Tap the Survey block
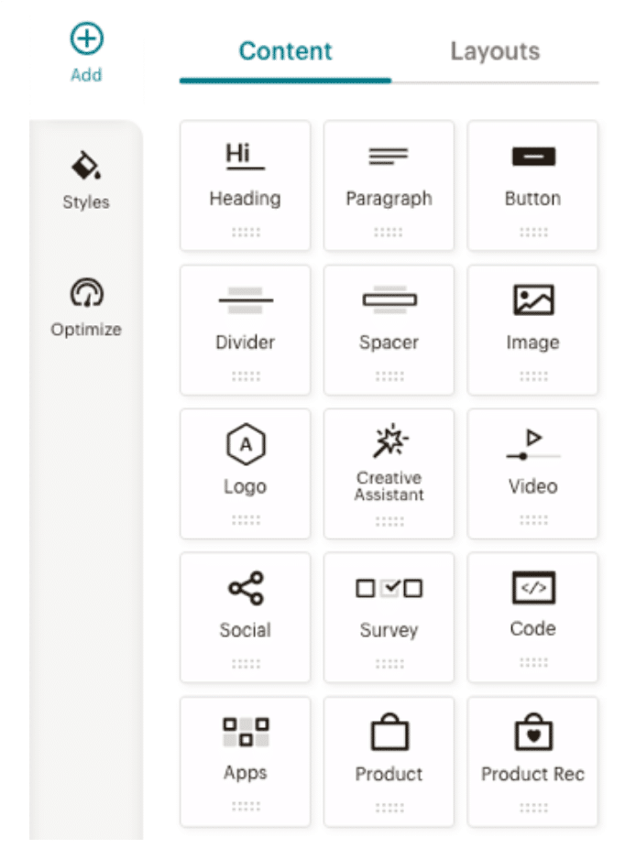 pyautogui.click(x=389, y=617)
